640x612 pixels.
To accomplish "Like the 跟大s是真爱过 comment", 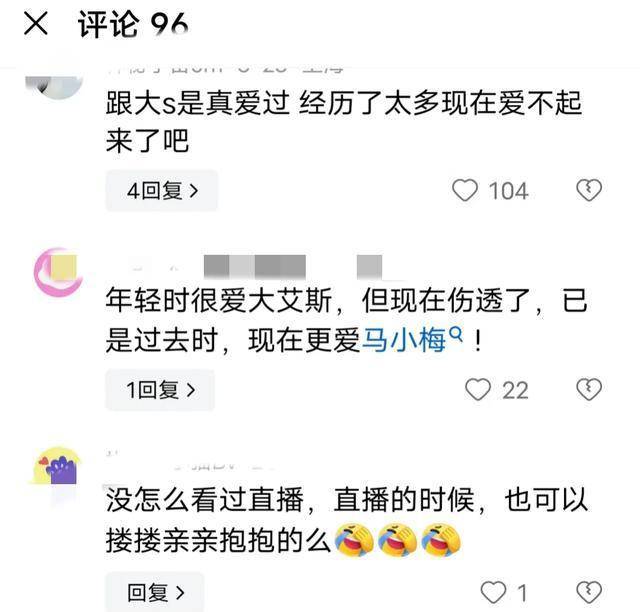I will tap(465, 190).
